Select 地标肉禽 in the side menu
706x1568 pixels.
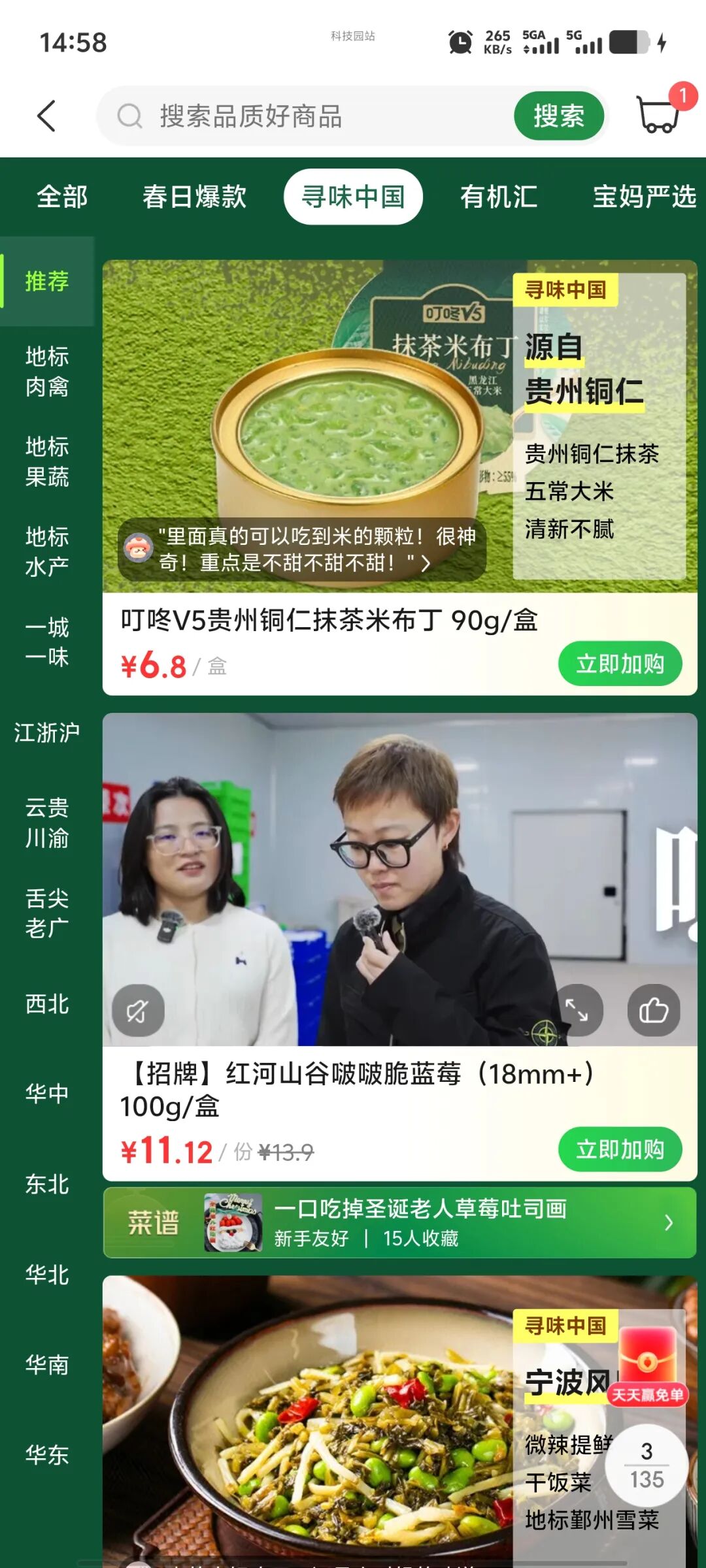pyautogui.click(x=47, y=371)
